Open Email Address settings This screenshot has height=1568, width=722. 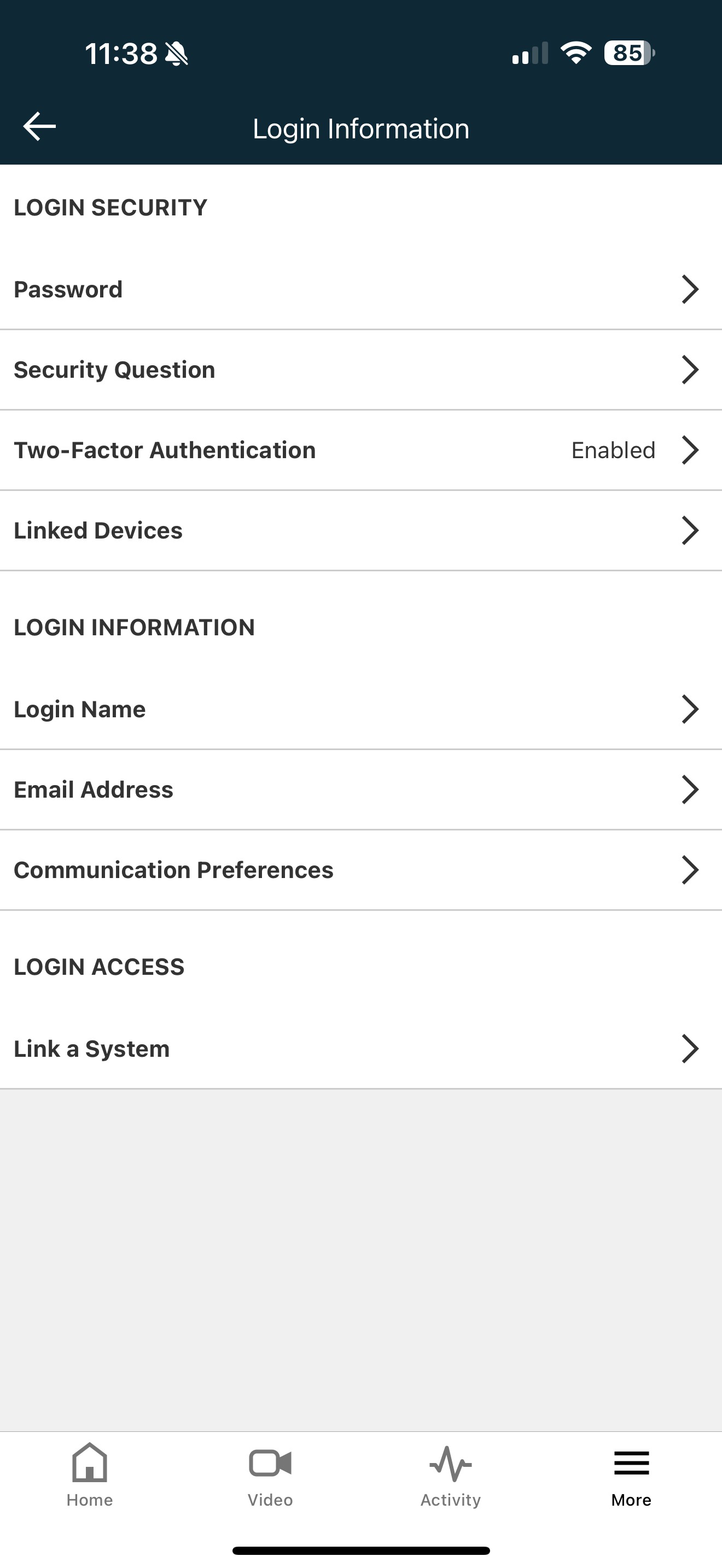click(x=360, y=789)
